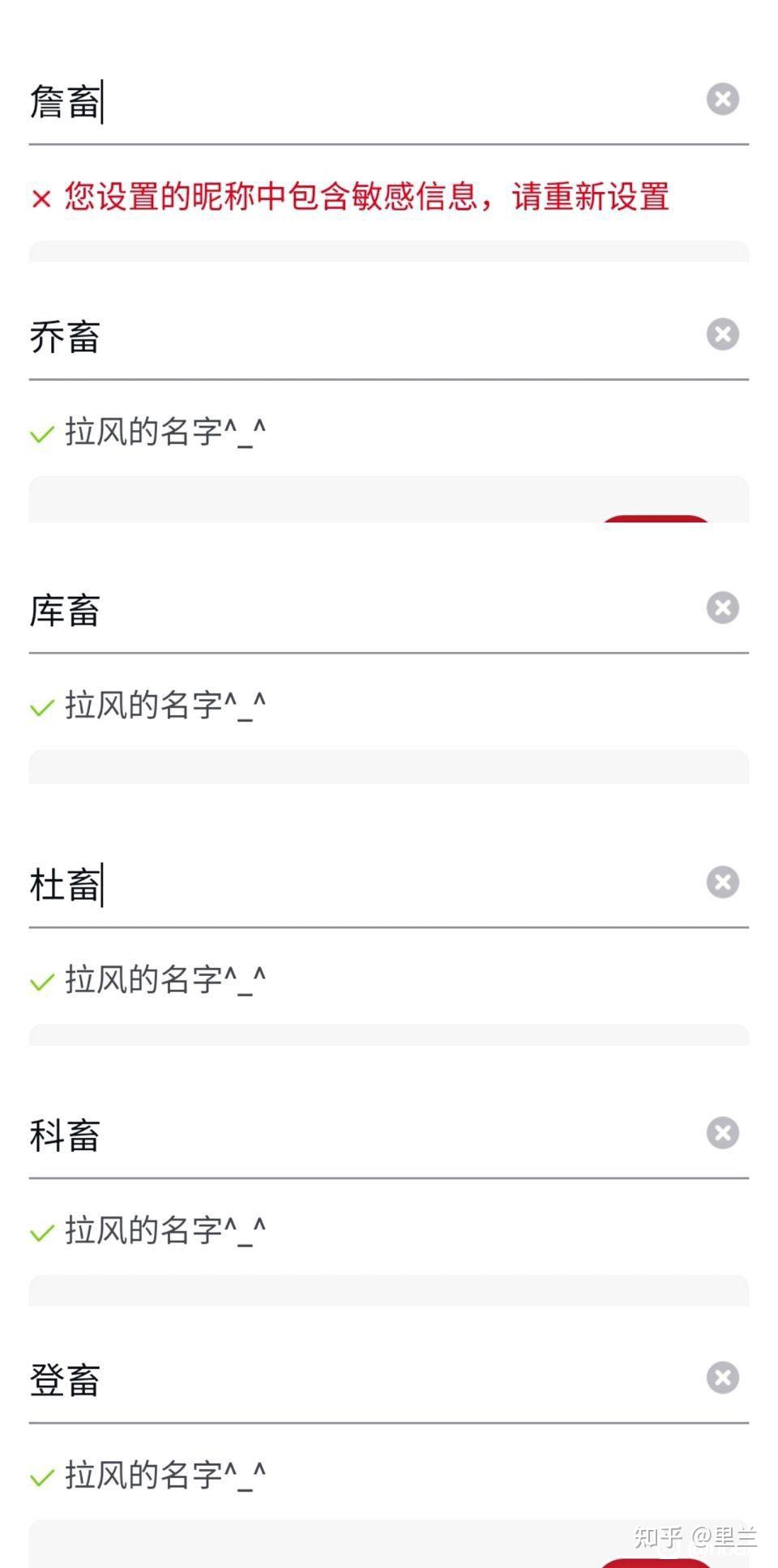Viewport: 778px width, 1568px height.
Task: Click the red error cross icon
Action: (x=41, y=197)
